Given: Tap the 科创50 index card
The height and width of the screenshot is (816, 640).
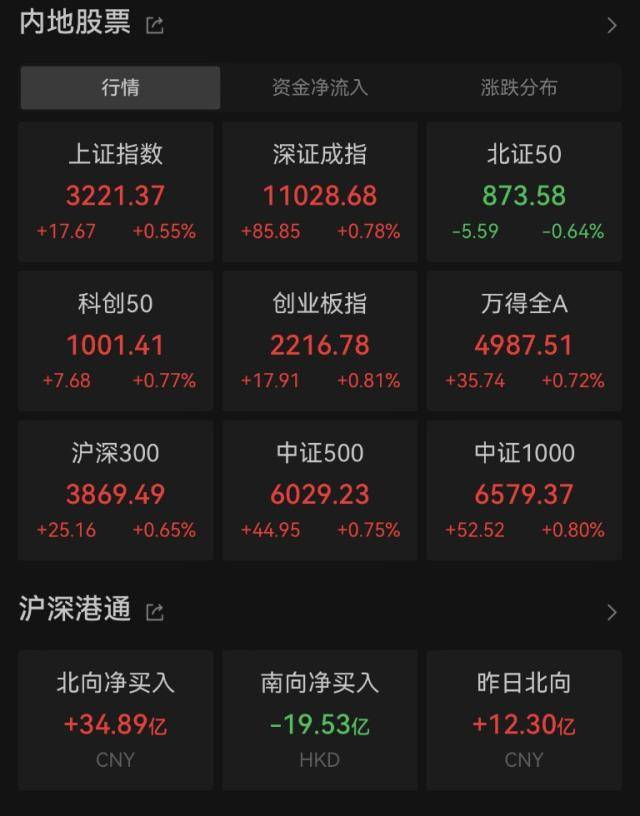Looking at the screenshot, I should (x=116, y=341).
